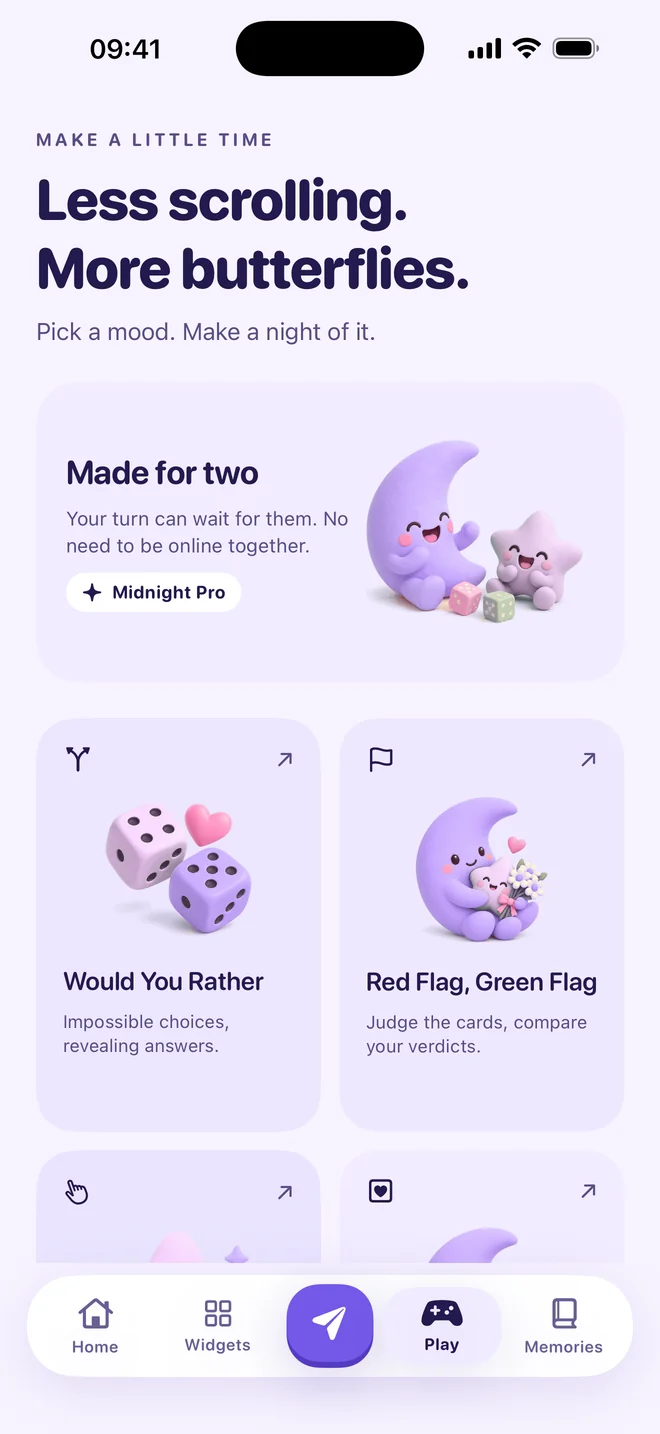Open the Made for two banner
The image size is (660, 1434).
(x=330, y=532)
